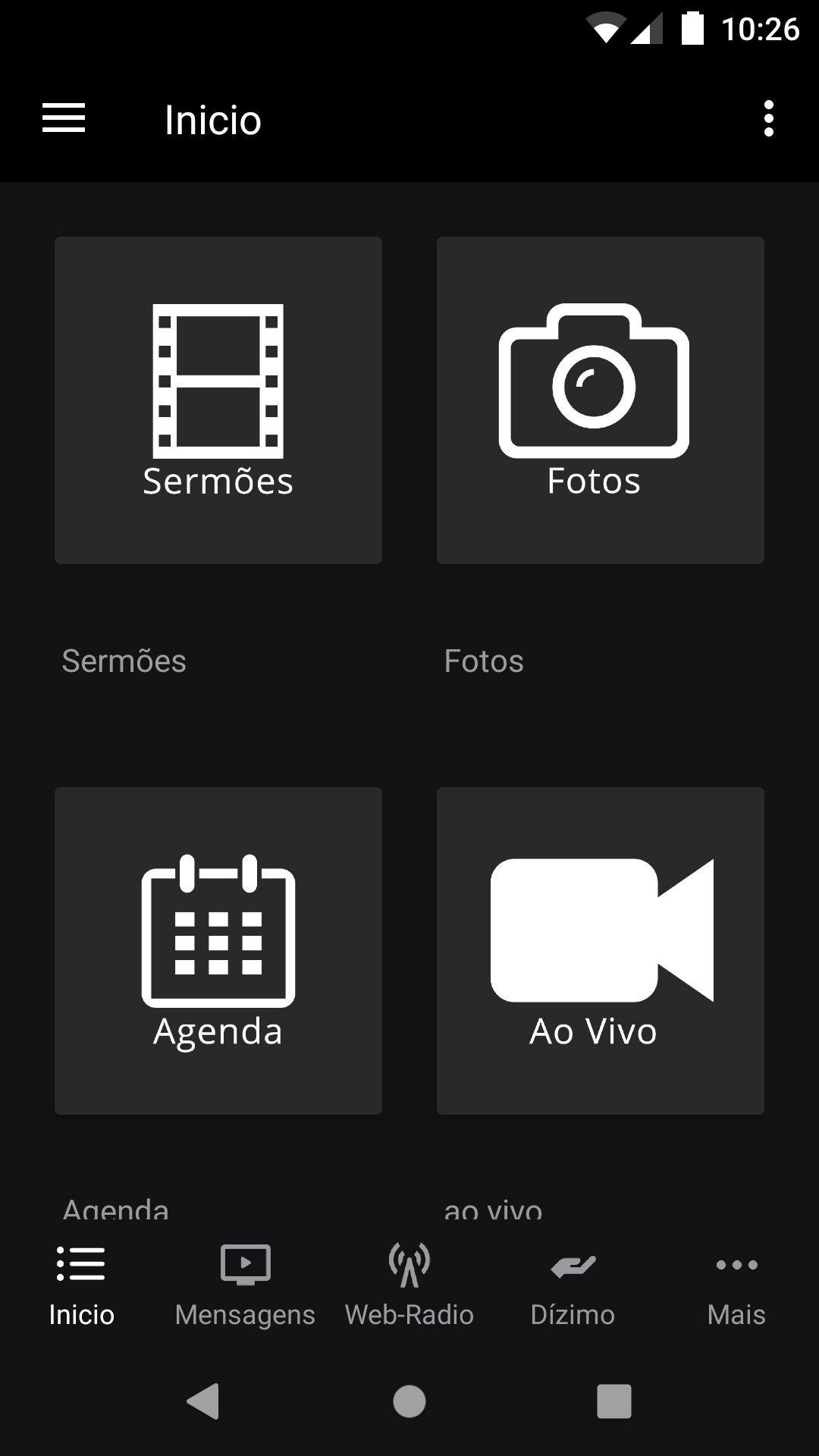Go to the system home screen

coord(409,1401)
